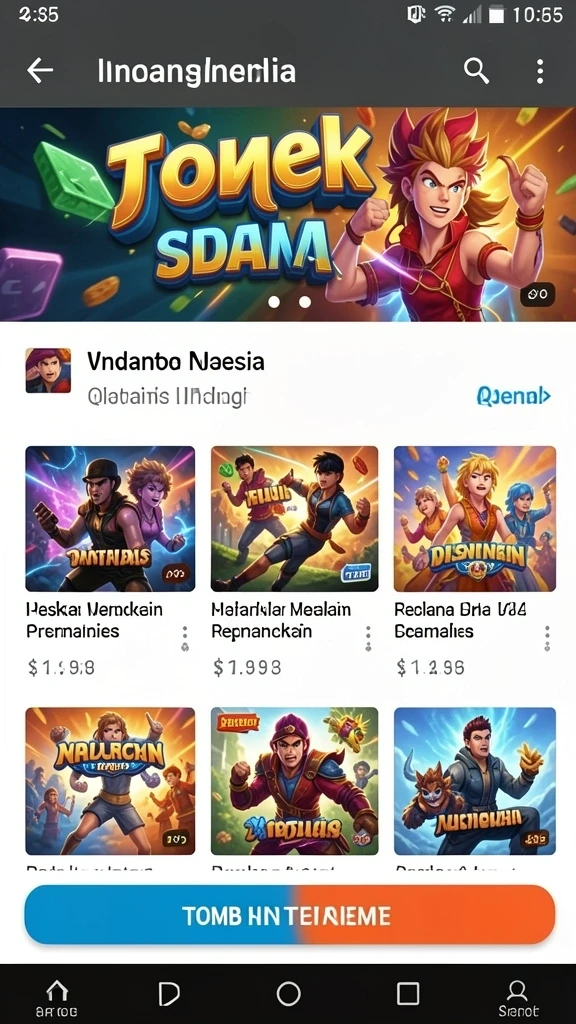Tap the circle home button in navigation bar

[x=289, y=994]
